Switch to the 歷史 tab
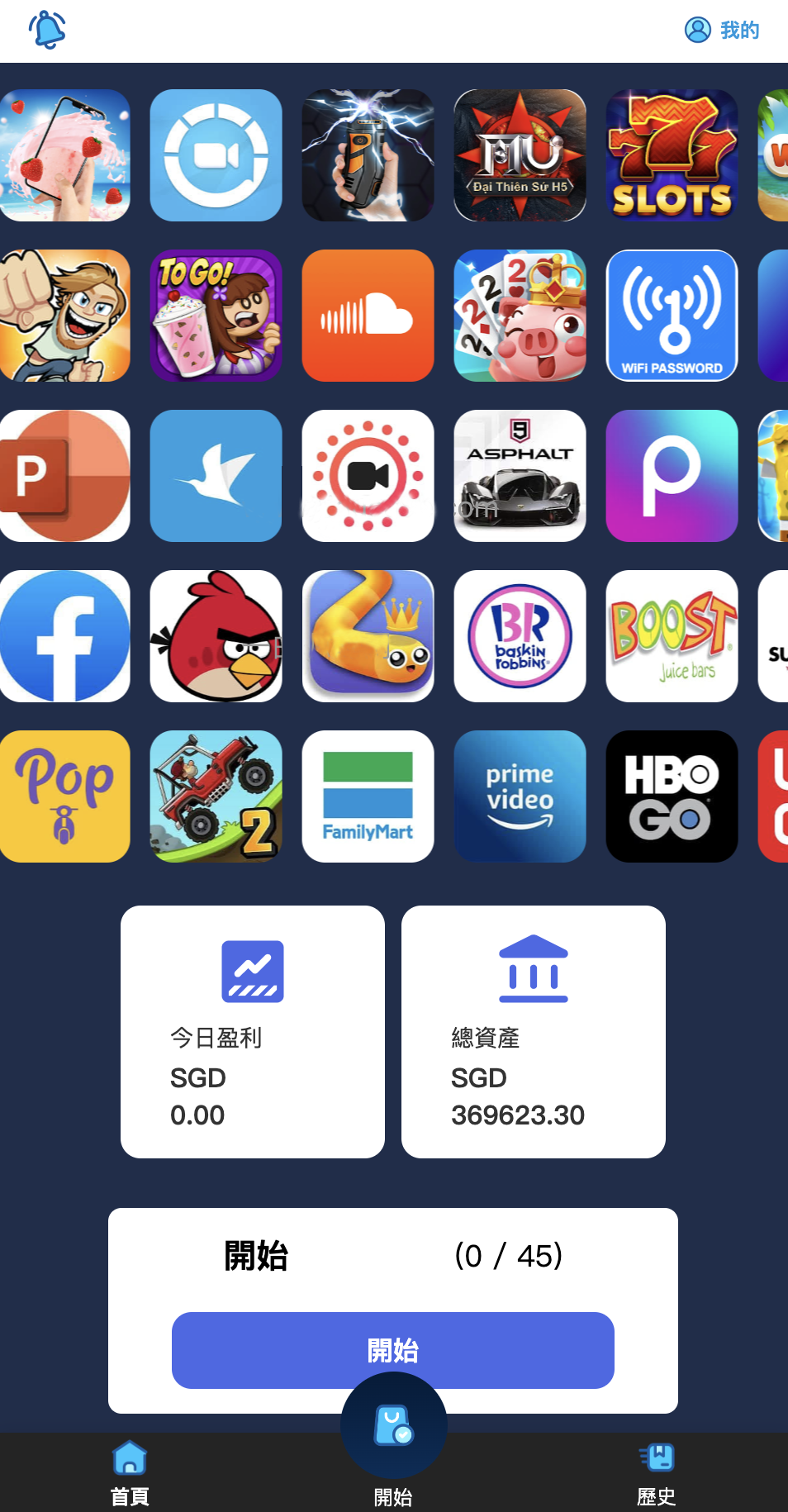This screenshot has width=788, height=1512. (657, 1472)
